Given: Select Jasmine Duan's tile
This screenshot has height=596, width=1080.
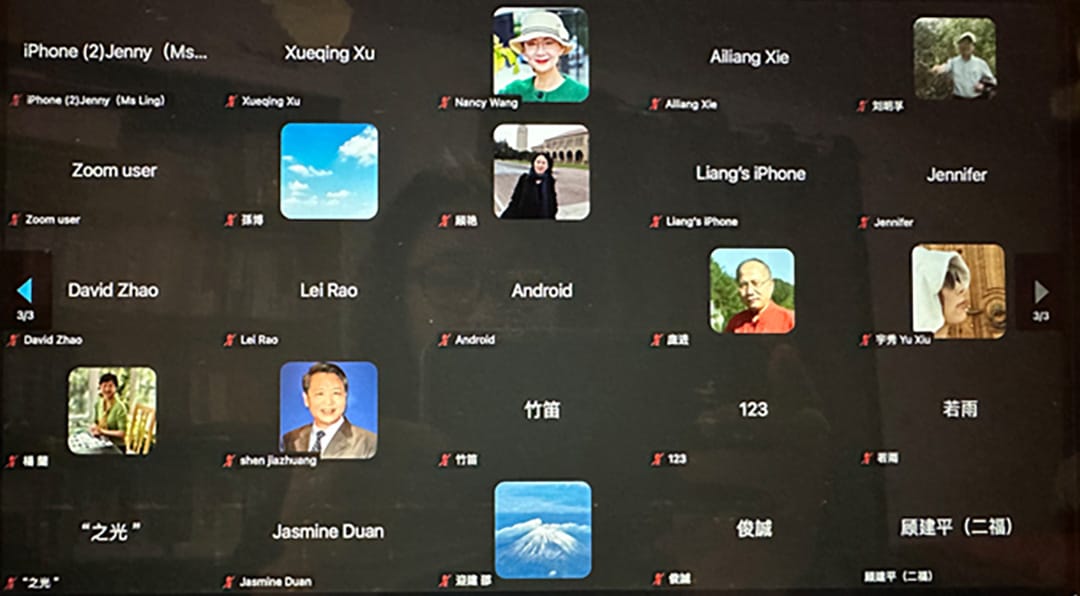Looking at the screenshot, I should [x=328, y=532].
